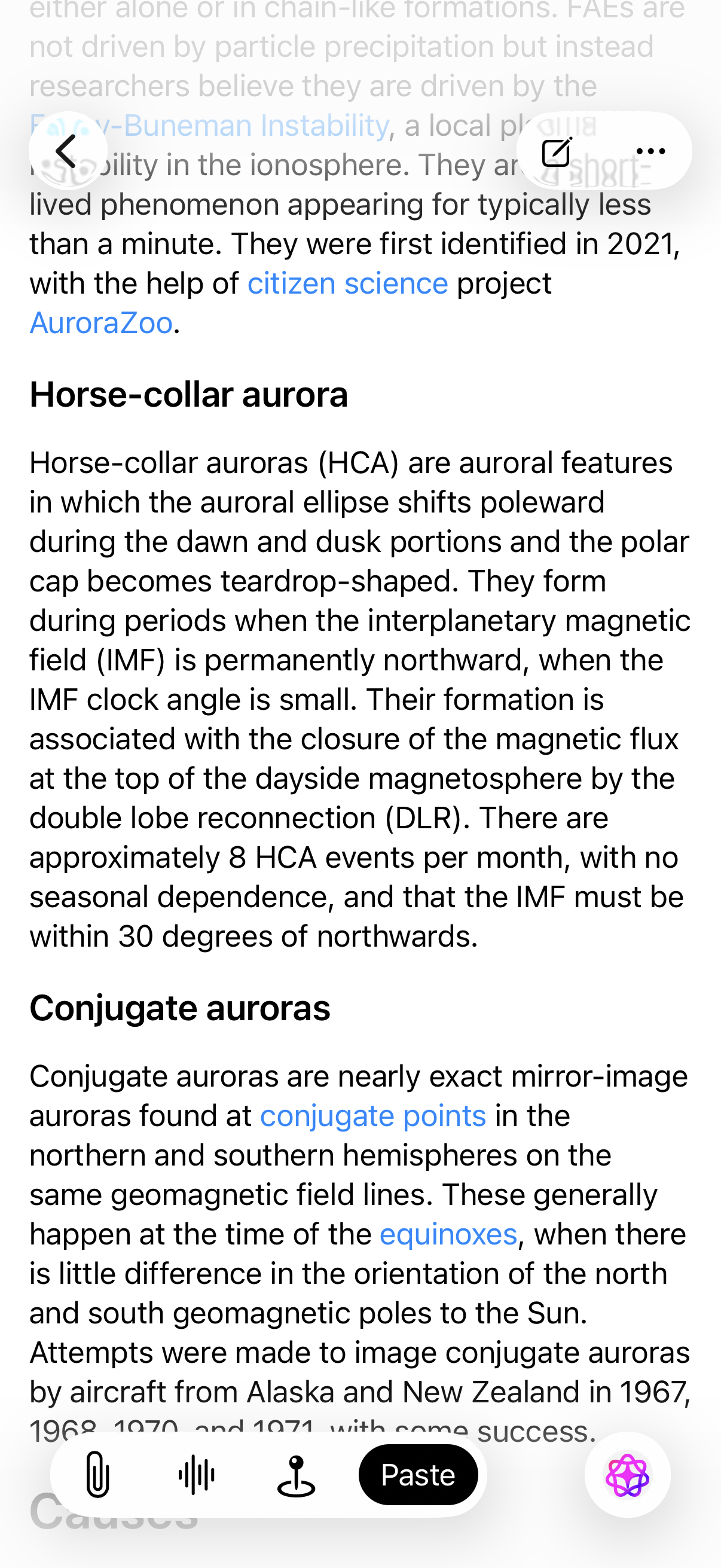
Task: Open the three-dot overflow menu
Action: pos(650,151)
